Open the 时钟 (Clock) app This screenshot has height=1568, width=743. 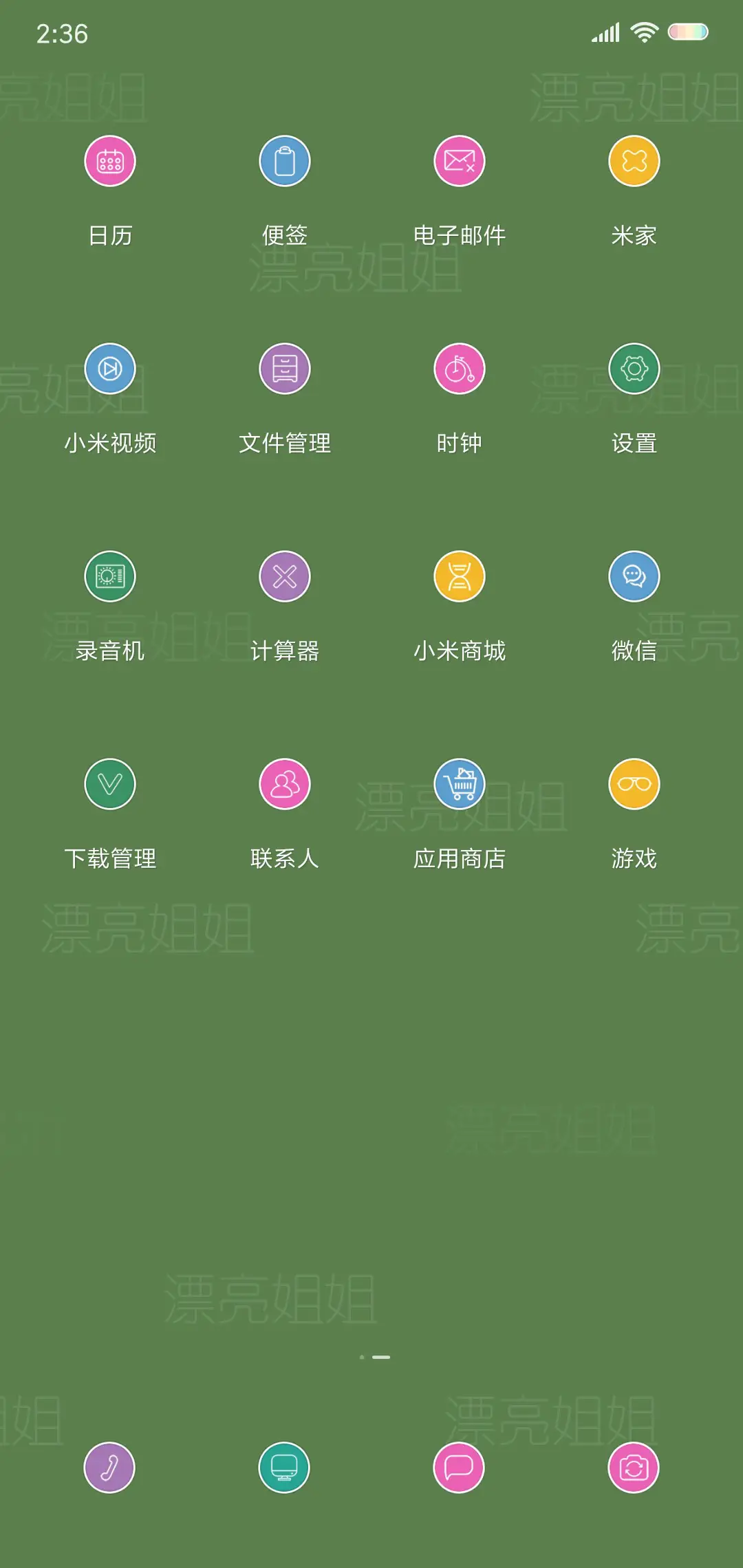[x=459, y=369]
